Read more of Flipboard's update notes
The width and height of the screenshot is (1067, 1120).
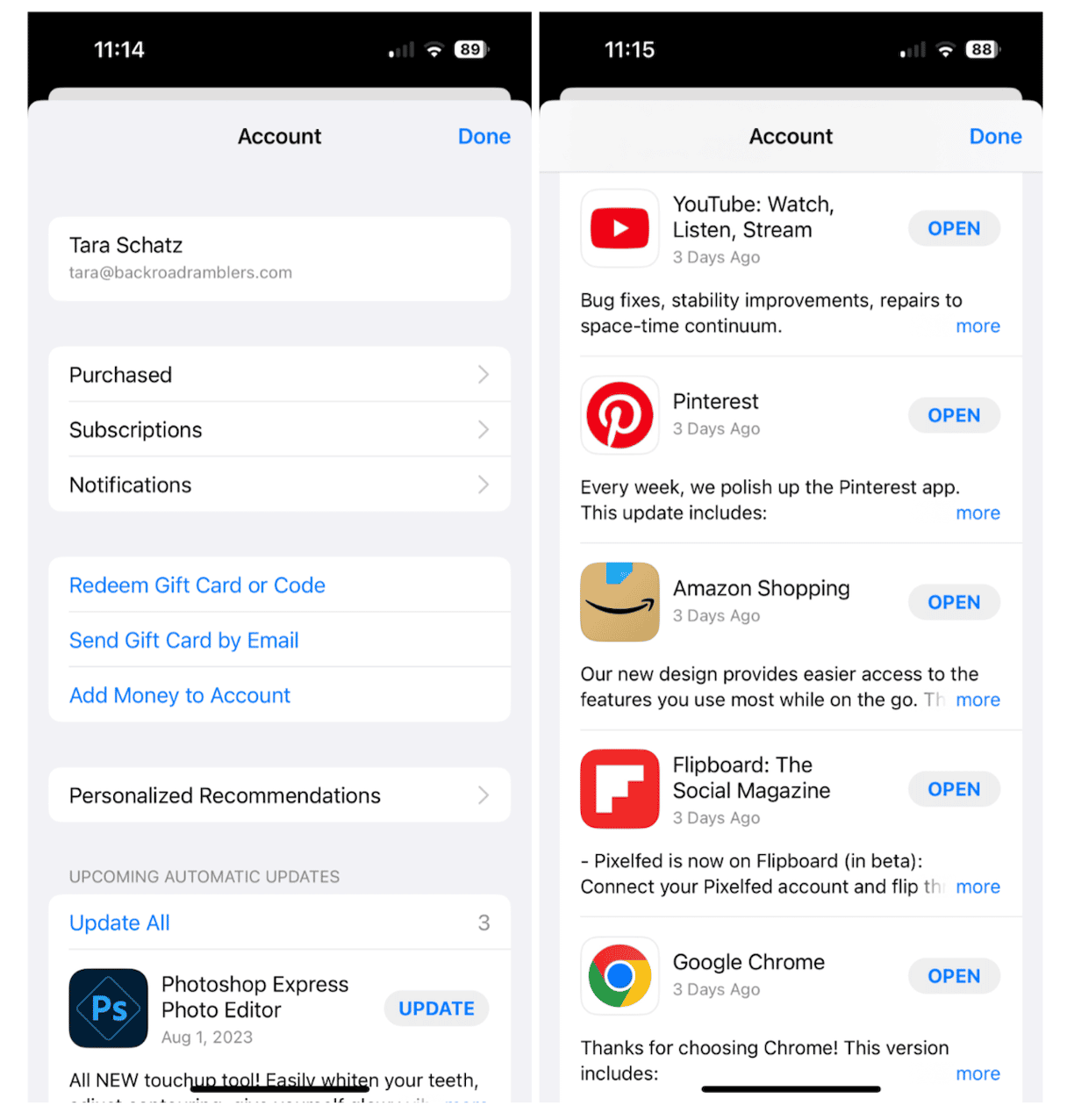tap(977, 887)
